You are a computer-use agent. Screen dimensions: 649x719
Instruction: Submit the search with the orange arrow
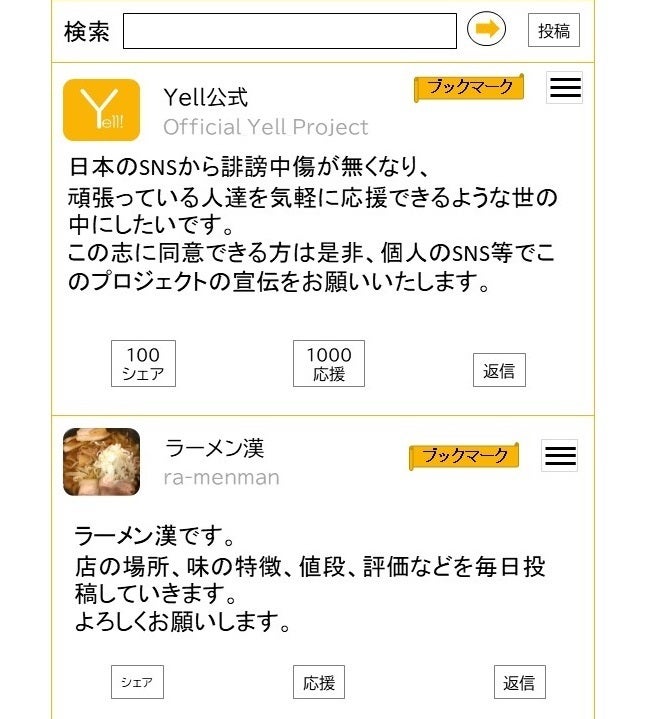tap(487, 30)
